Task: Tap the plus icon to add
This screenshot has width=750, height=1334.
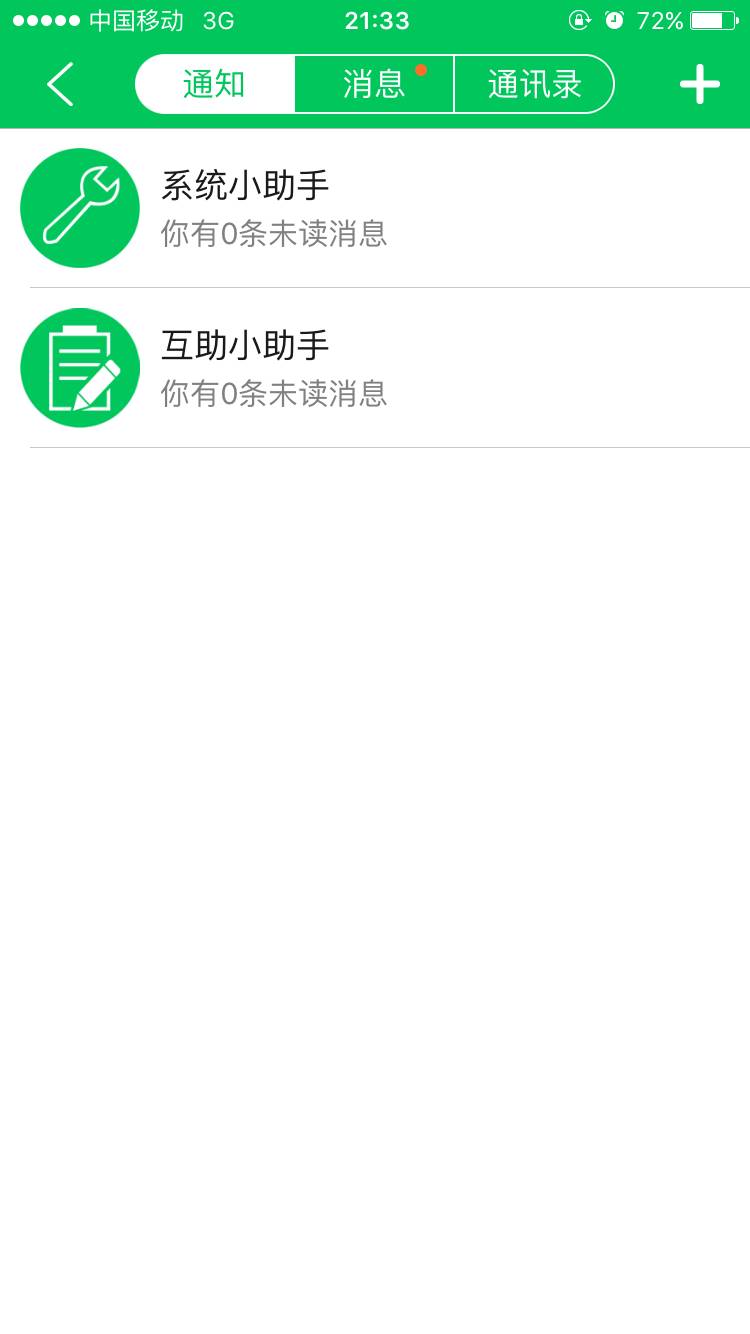Action: point(699,84)
